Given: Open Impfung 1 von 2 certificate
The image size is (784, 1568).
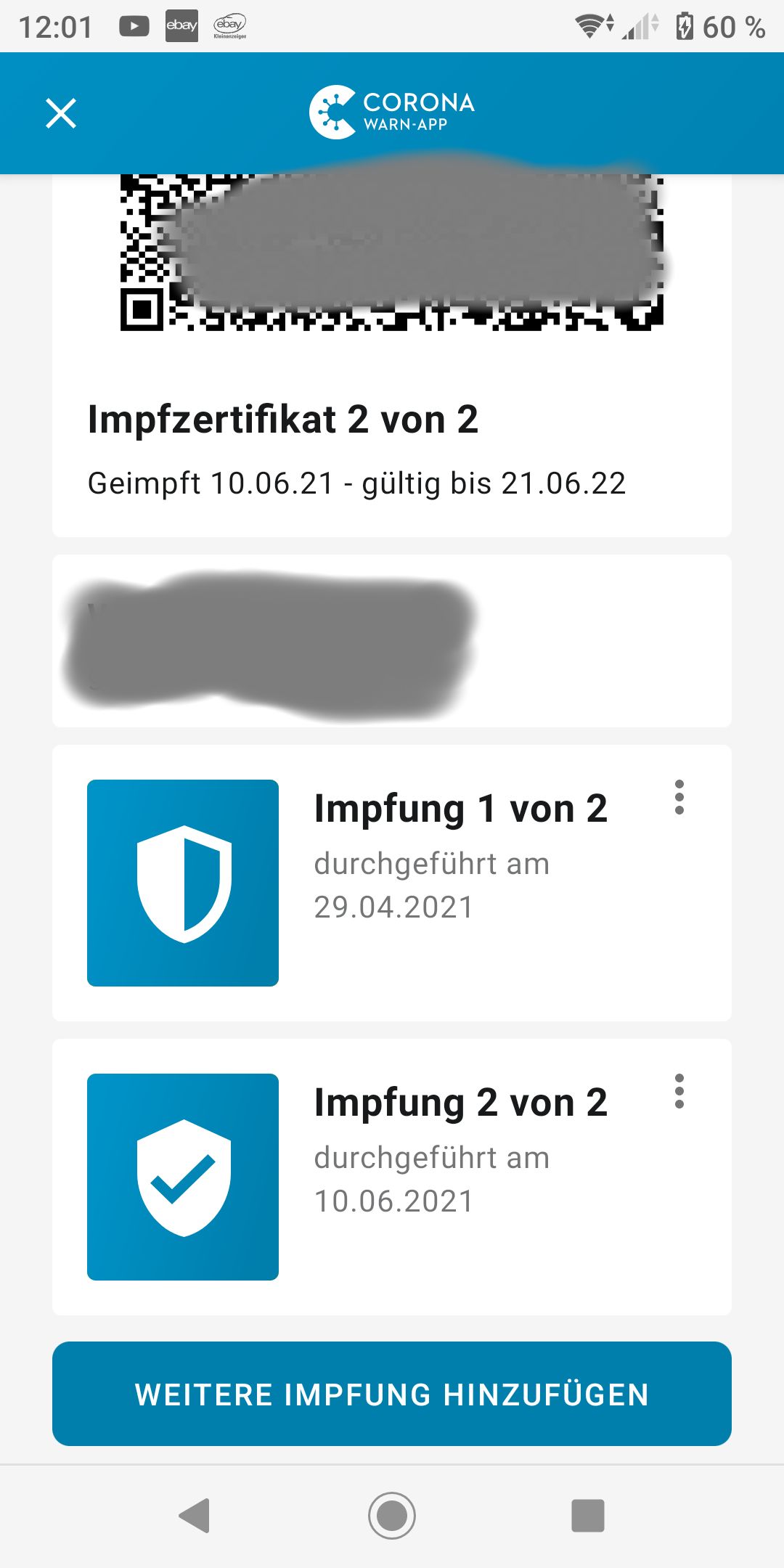Looking at the screenshot, I should [x=391, y=882].
